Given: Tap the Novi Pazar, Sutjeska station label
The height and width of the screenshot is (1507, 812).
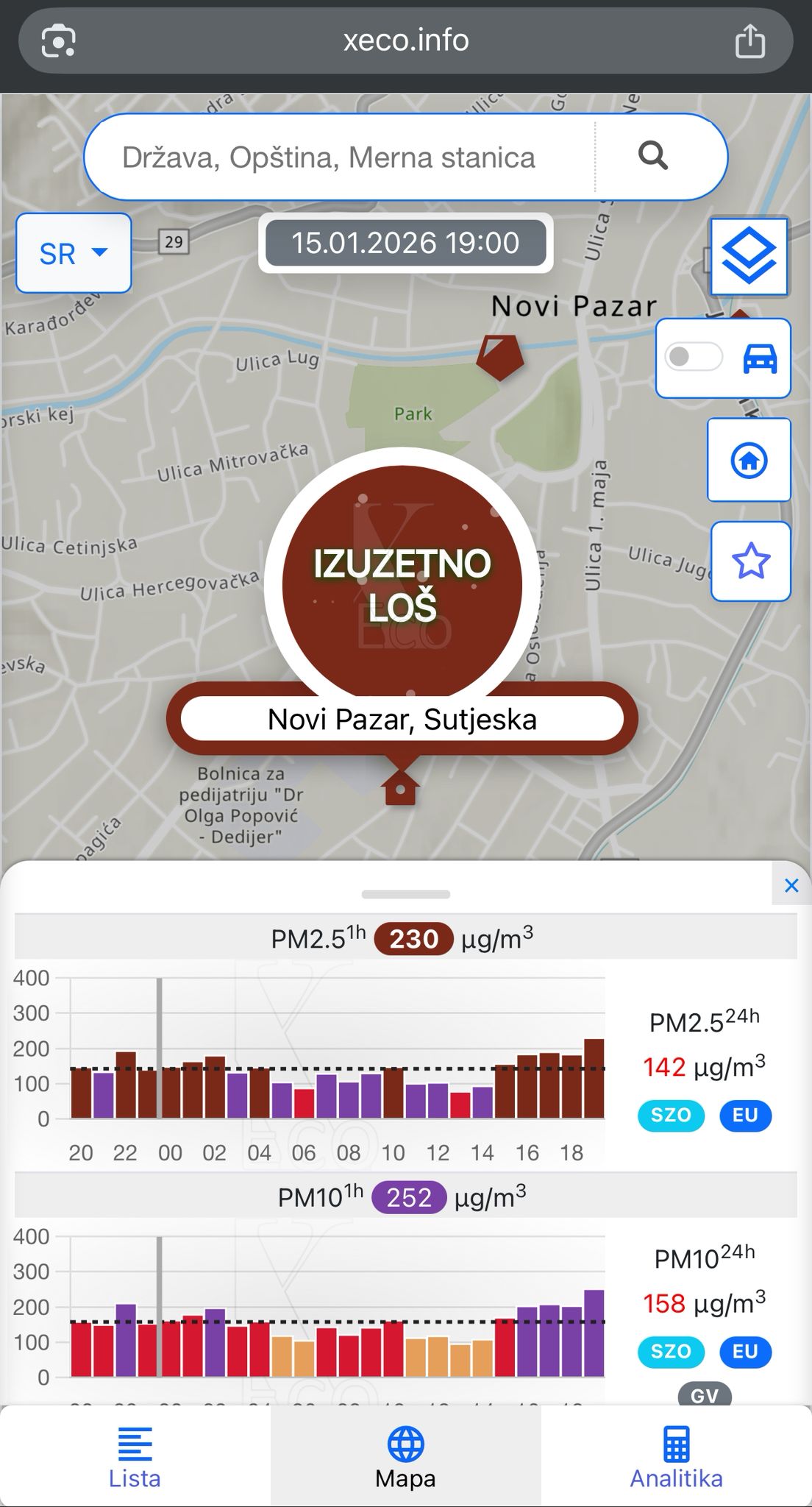Looking at the screenshot, I should click(x=402, y=719).
